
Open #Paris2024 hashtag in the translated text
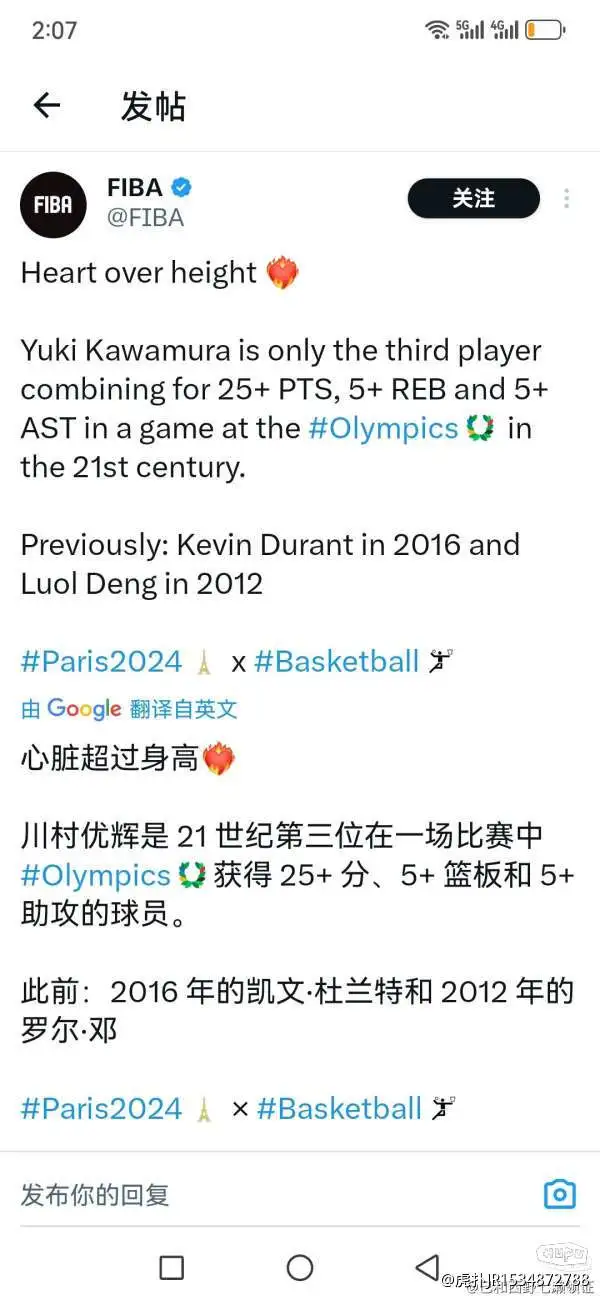tap(101, 1108)
